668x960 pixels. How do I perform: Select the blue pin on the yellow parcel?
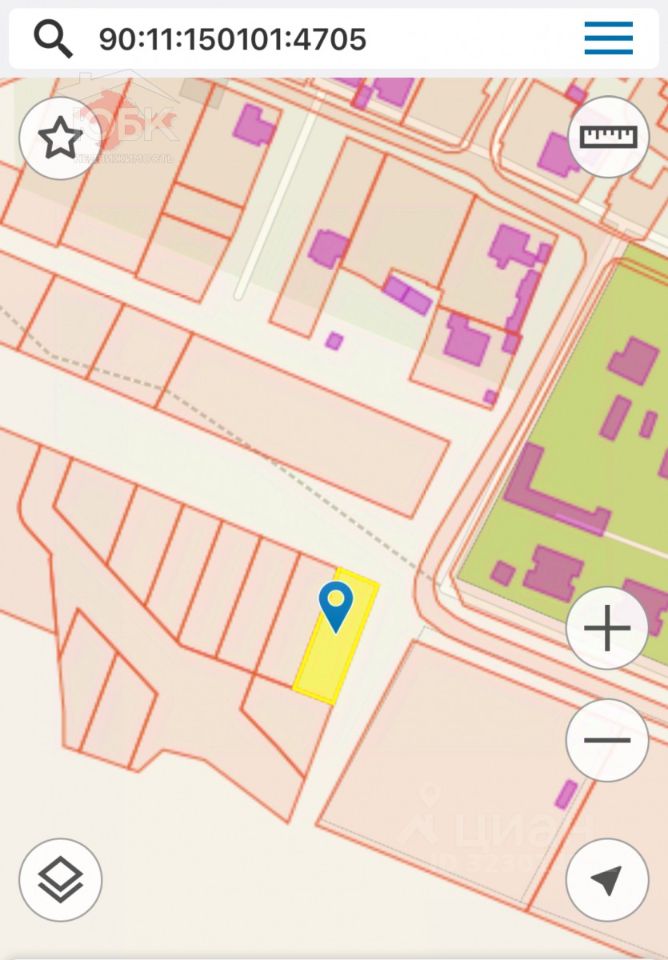(x=336, y=605)
